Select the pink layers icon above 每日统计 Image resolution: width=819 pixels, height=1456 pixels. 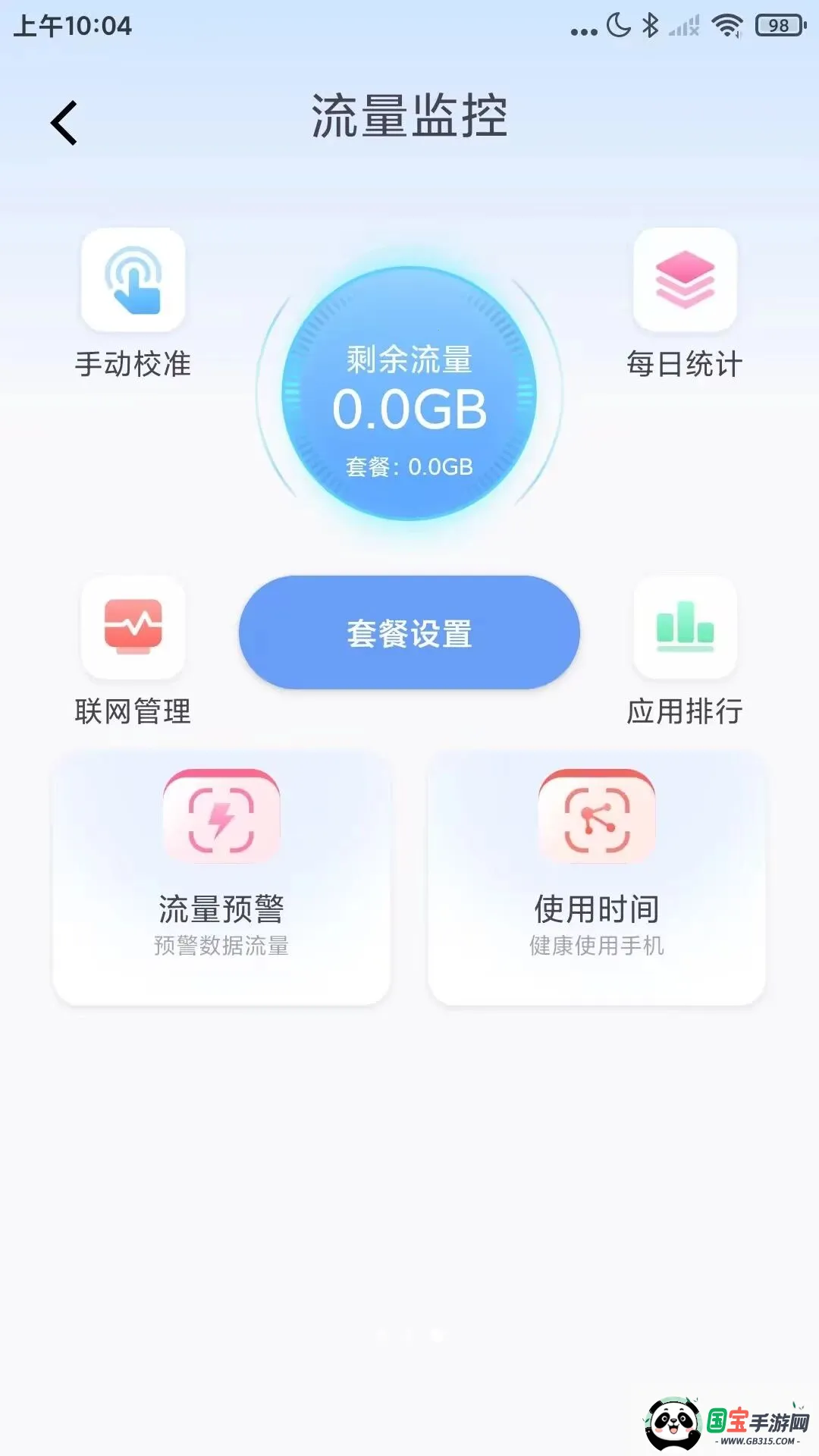[x=684, y=281]
